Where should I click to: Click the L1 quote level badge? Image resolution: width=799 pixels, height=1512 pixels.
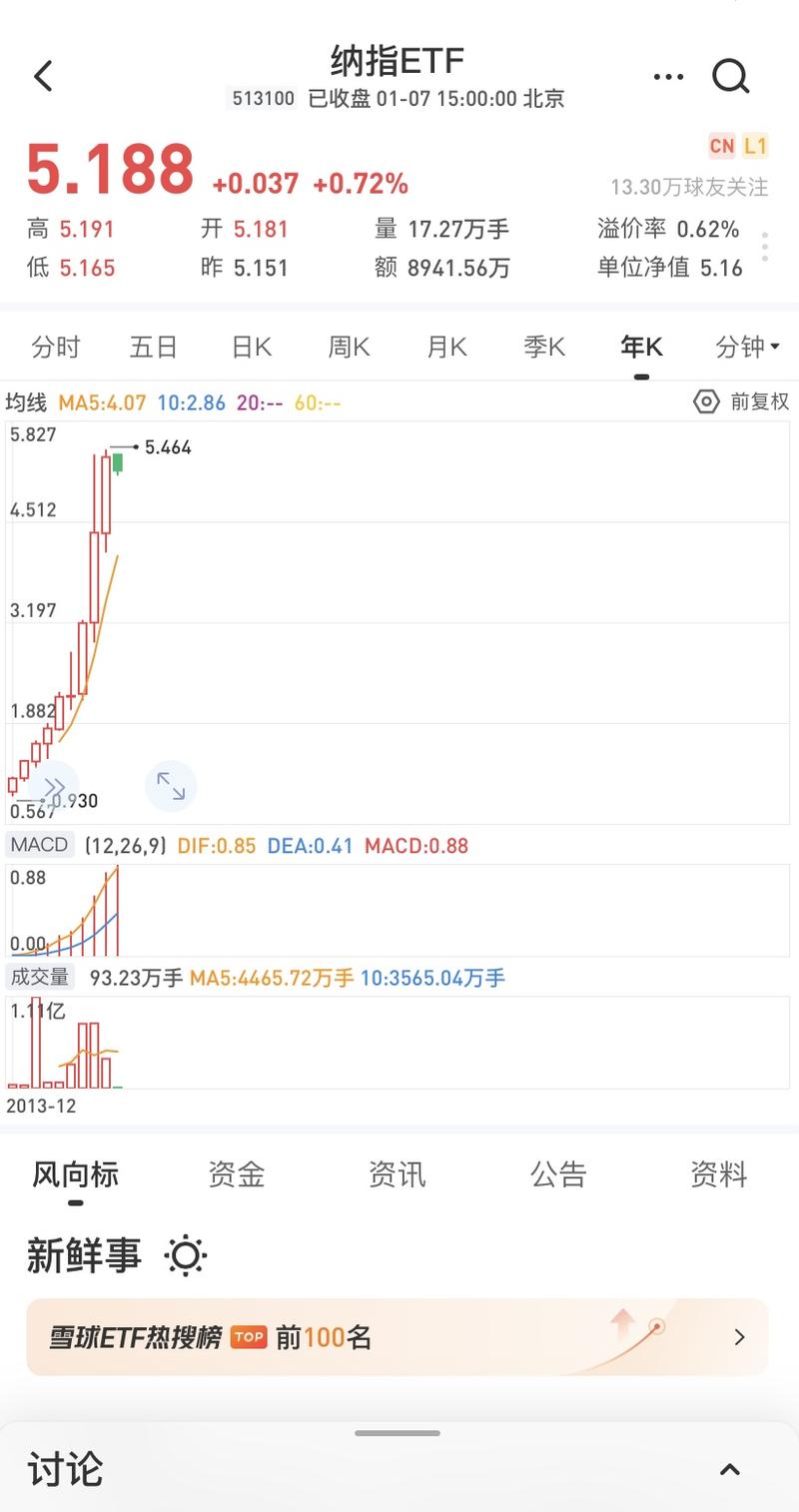pyautogui.click(x=756, y=146)
